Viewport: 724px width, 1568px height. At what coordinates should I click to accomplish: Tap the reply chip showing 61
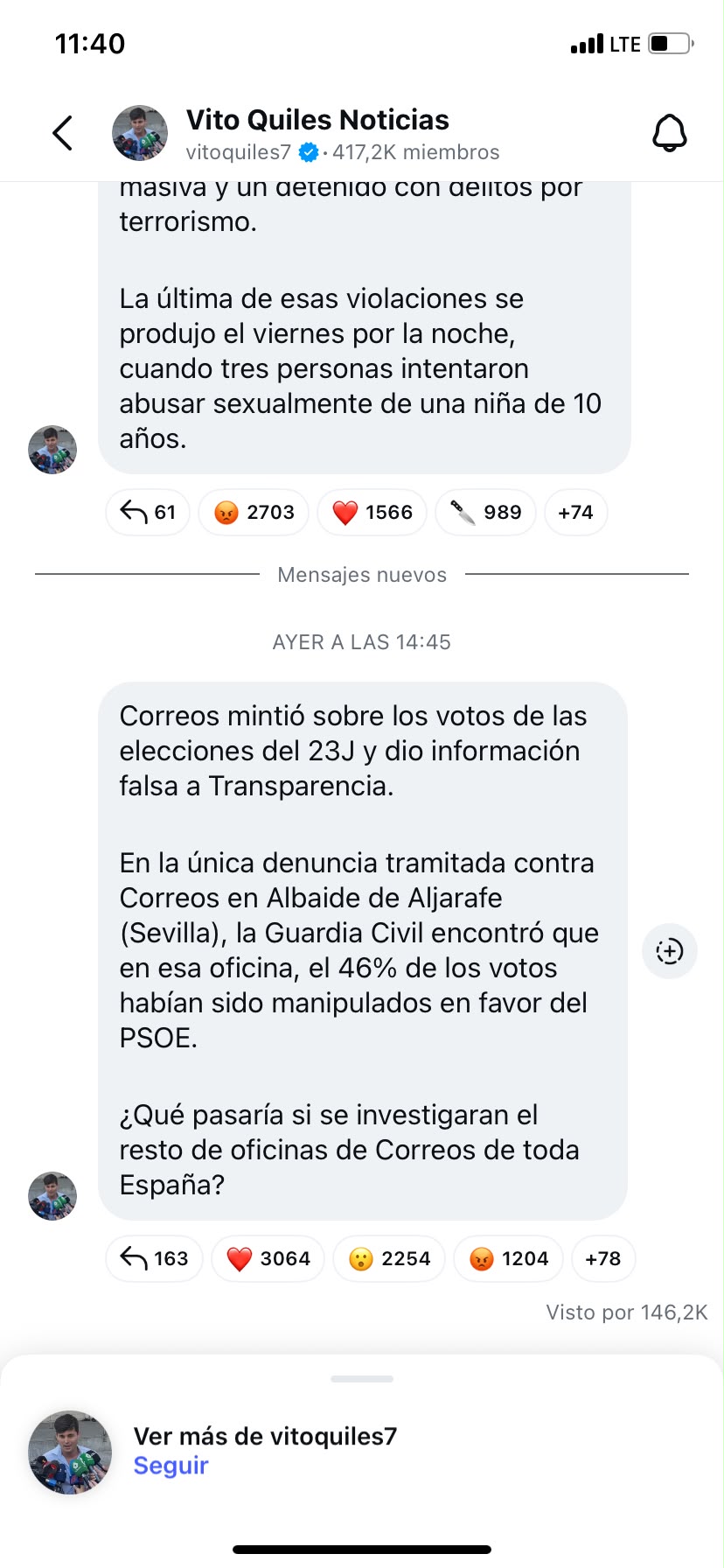click(x=148, y=512)
